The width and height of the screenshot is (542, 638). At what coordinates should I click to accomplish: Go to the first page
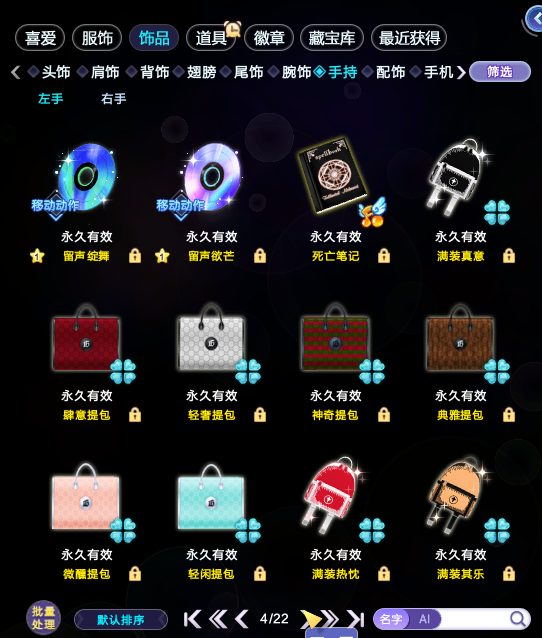[x=192, y=619]
